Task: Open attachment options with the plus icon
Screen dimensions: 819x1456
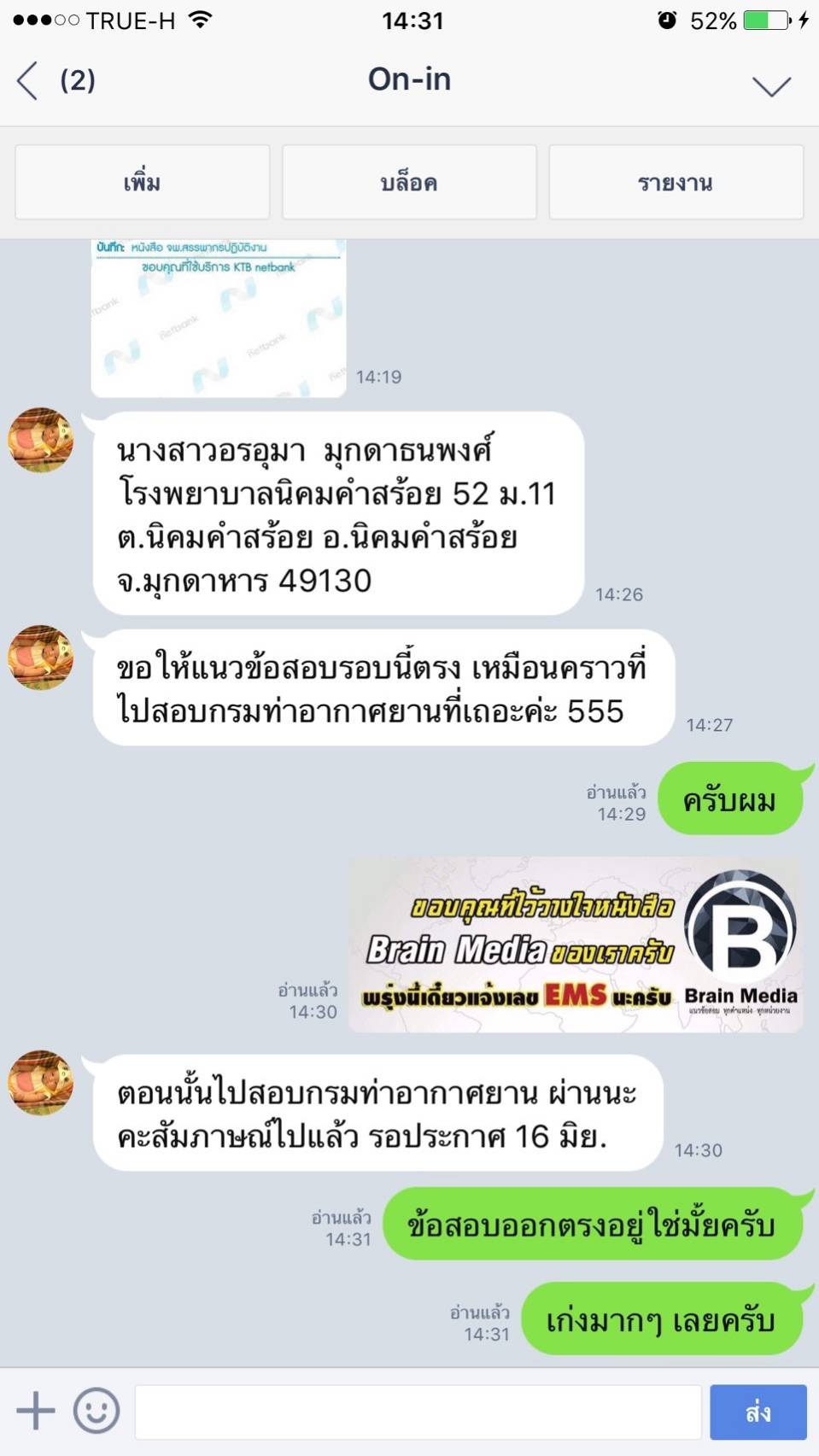Action: pyautogui.click(x=34, y=1411)
